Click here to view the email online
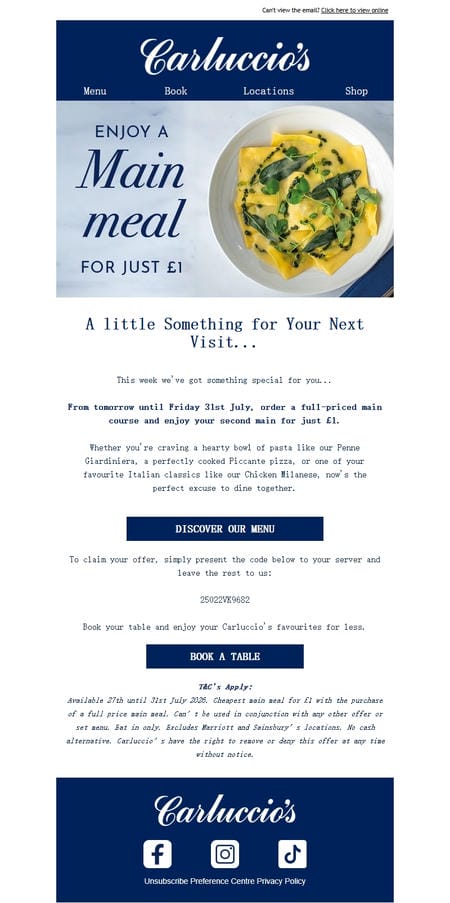 pos(354,10)
